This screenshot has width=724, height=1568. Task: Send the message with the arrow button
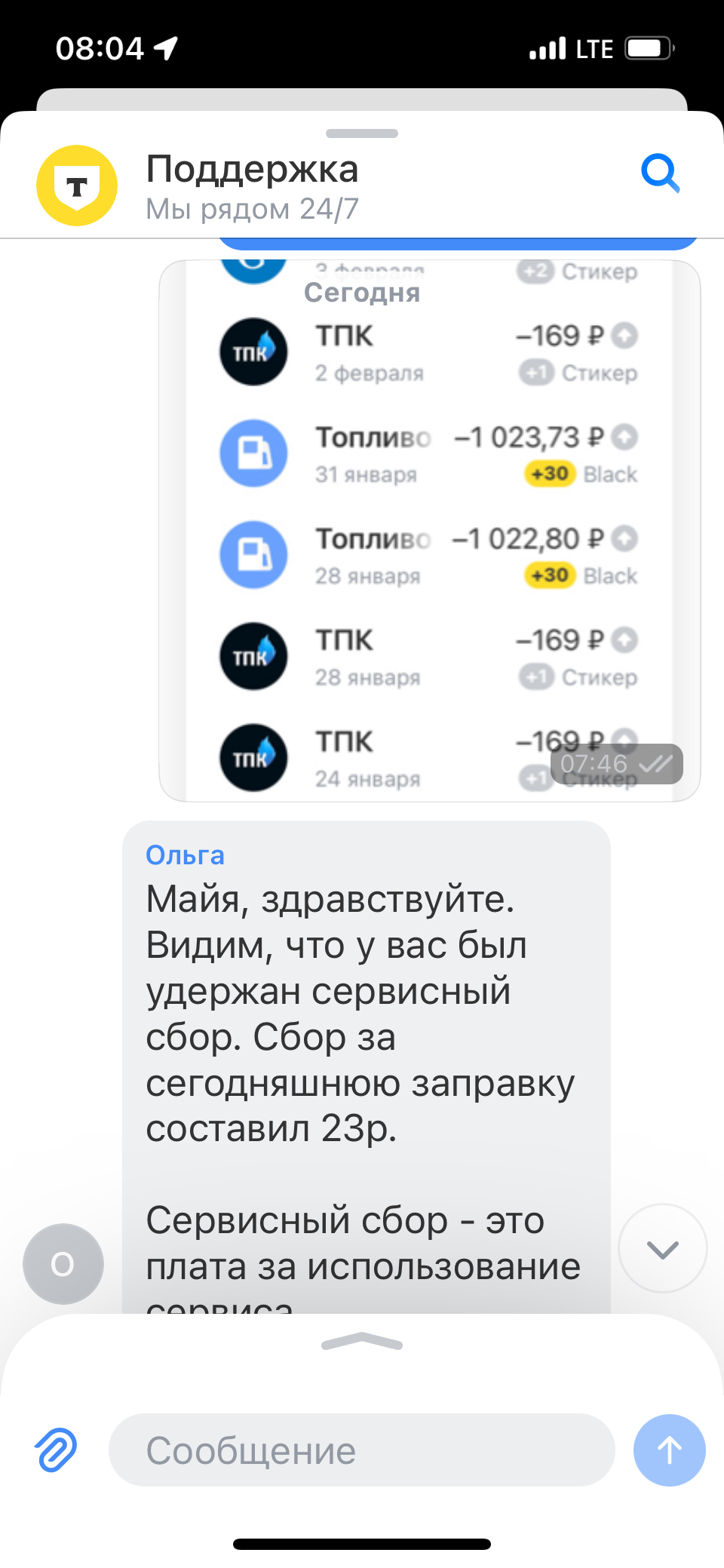coord(669,1450)
